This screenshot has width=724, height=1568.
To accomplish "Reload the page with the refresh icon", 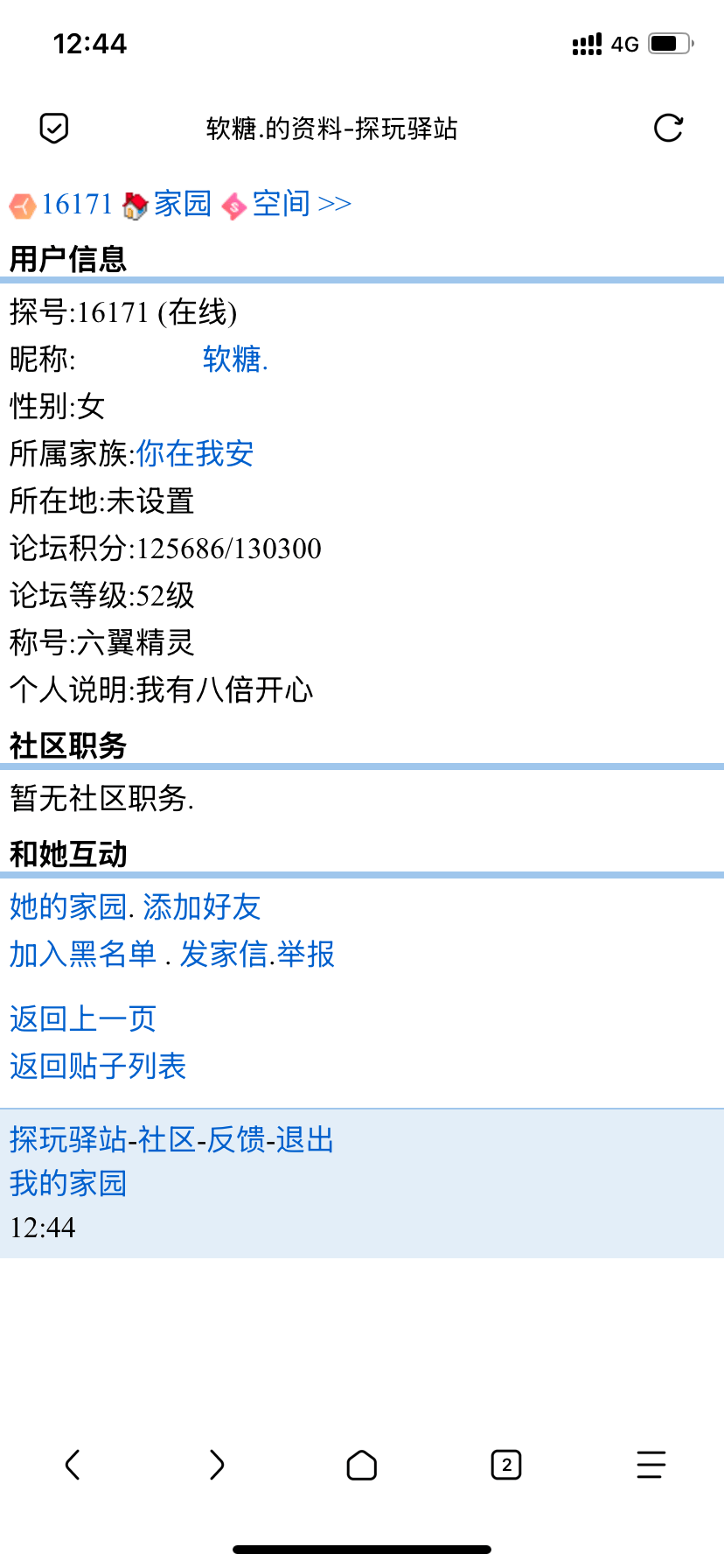I will click(x=668, y=128).
